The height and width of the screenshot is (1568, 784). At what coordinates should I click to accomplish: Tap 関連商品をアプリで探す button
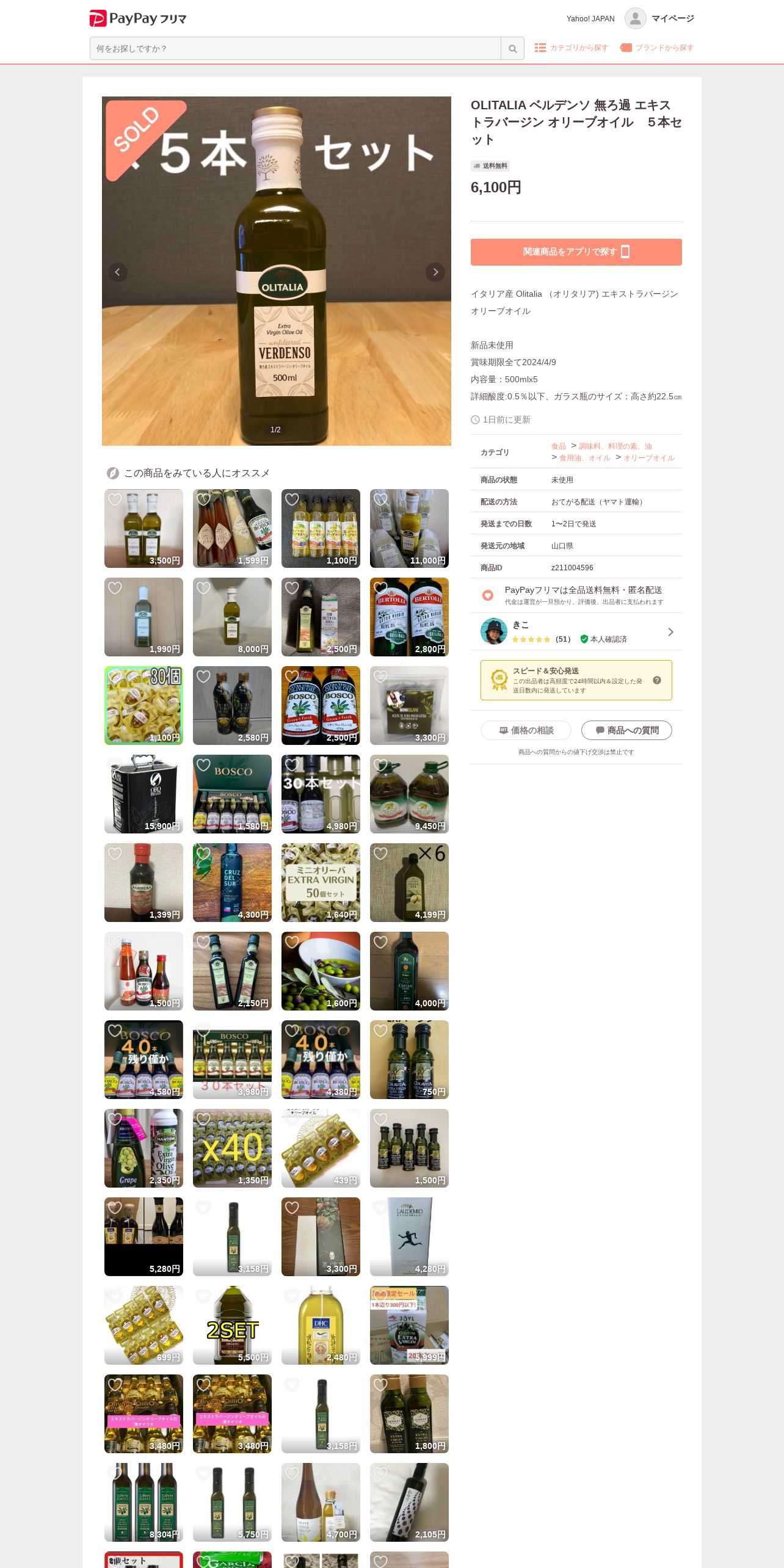coord(576,252)
